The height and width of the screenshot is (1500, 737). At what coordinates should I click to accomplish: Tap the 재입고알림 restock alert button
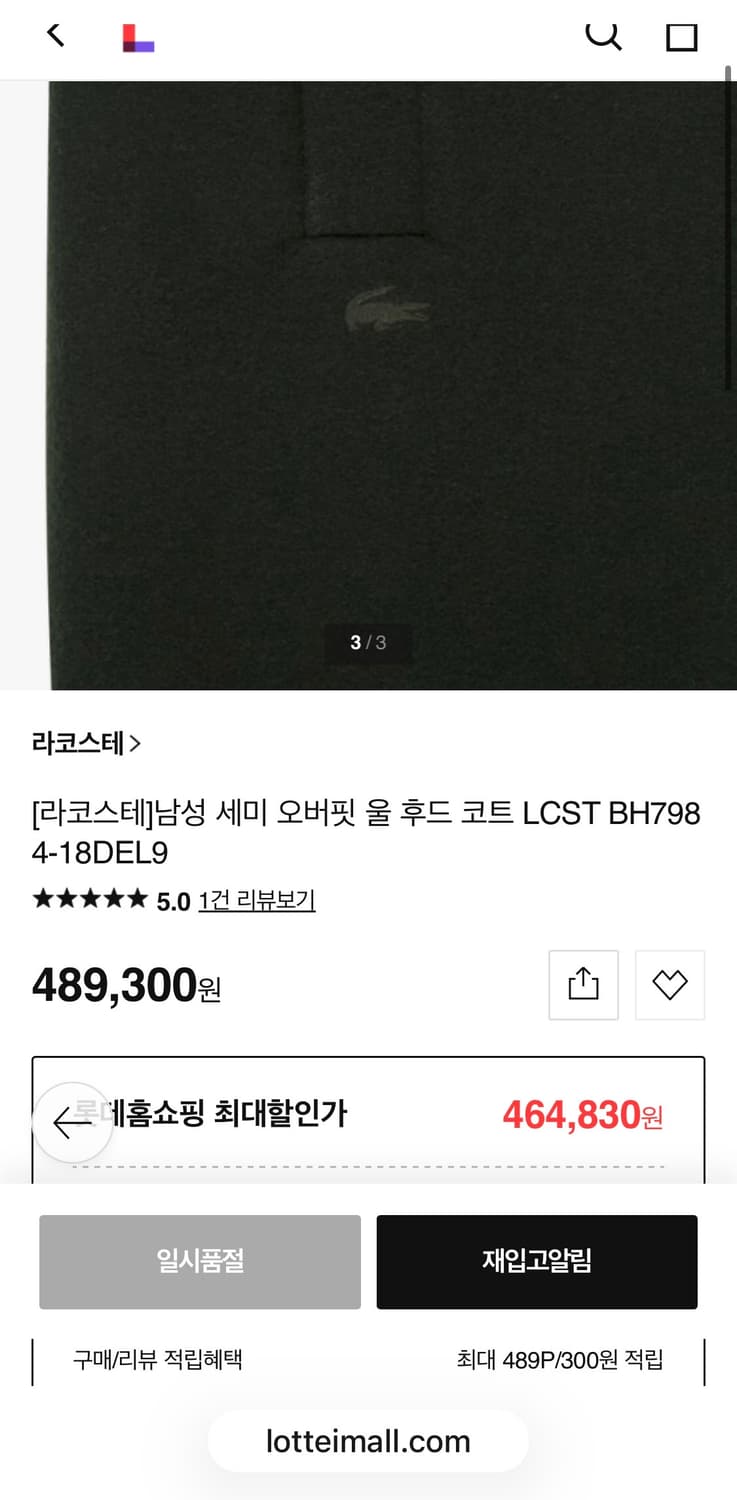536,1261
